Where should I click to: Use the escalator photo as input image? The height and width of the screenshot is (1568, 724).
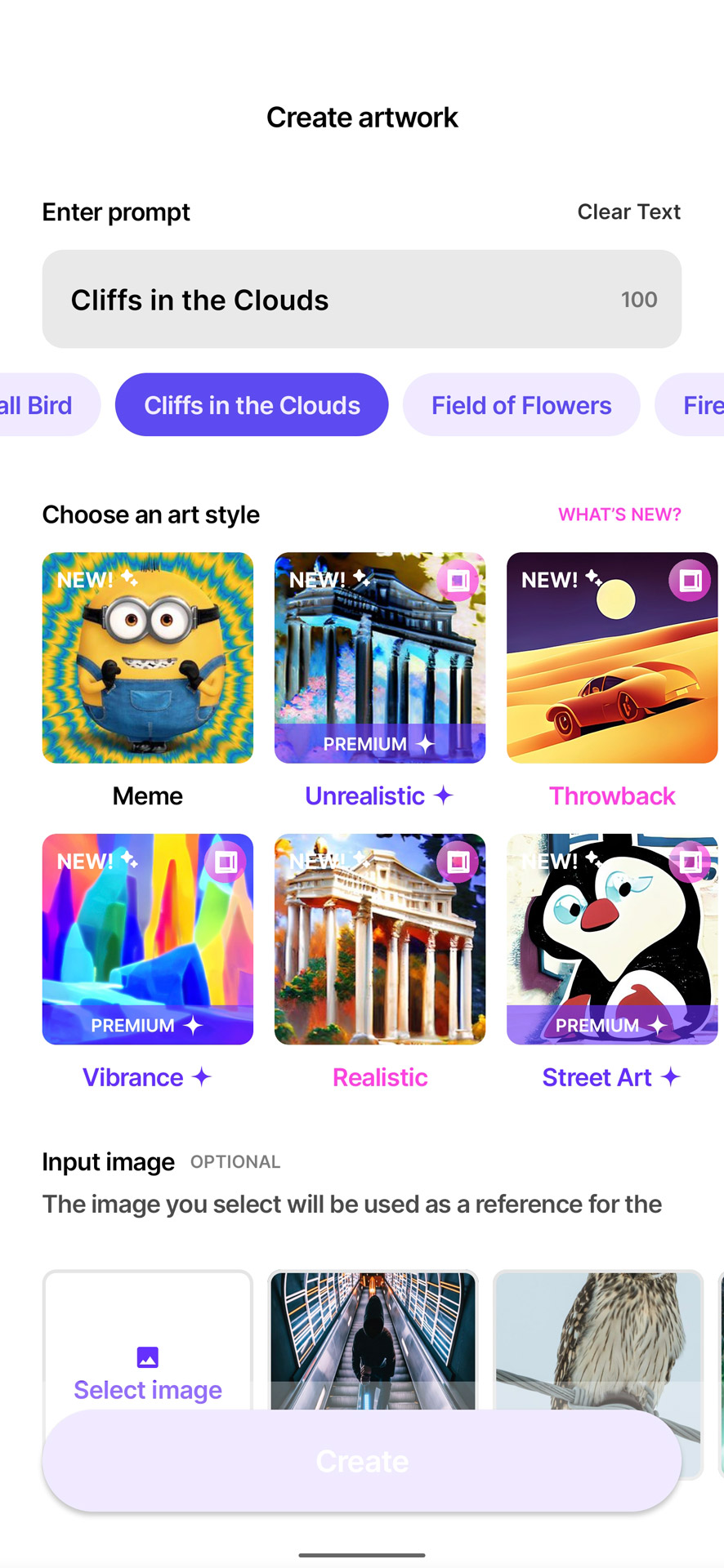(x=373, y=1339)
